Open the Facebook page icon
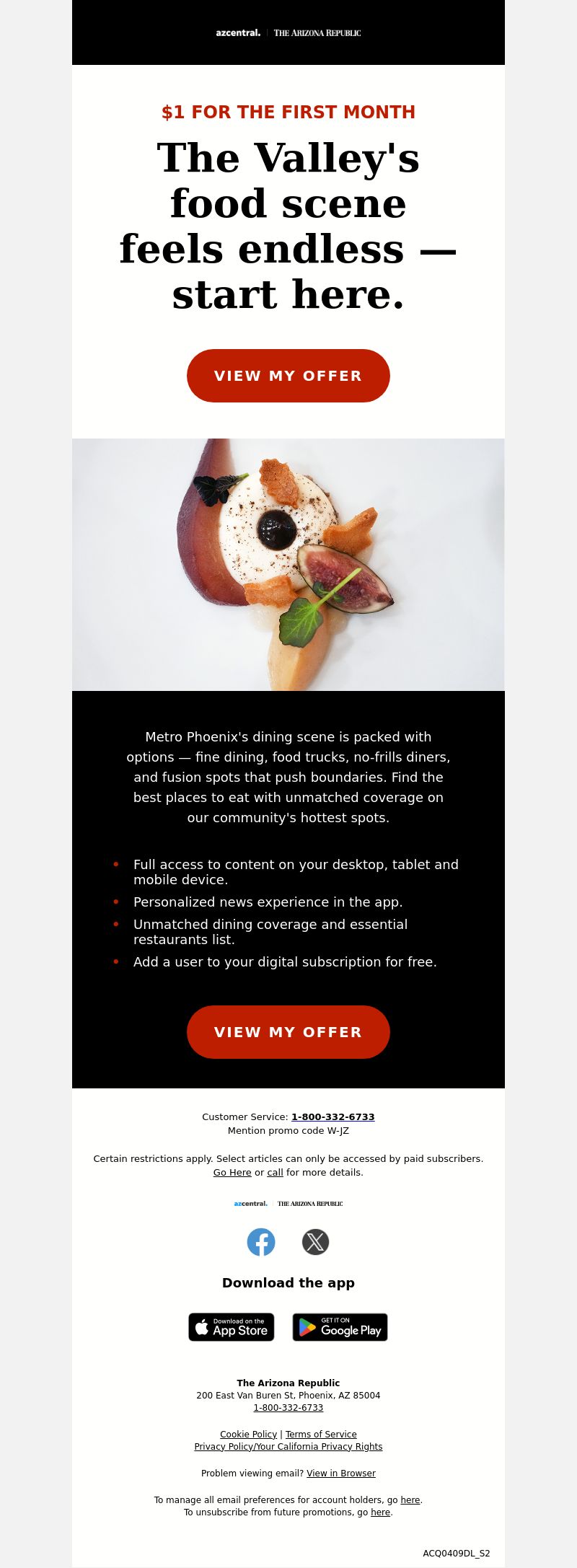The image size is (577, 1568). (x=261, y=1242)
